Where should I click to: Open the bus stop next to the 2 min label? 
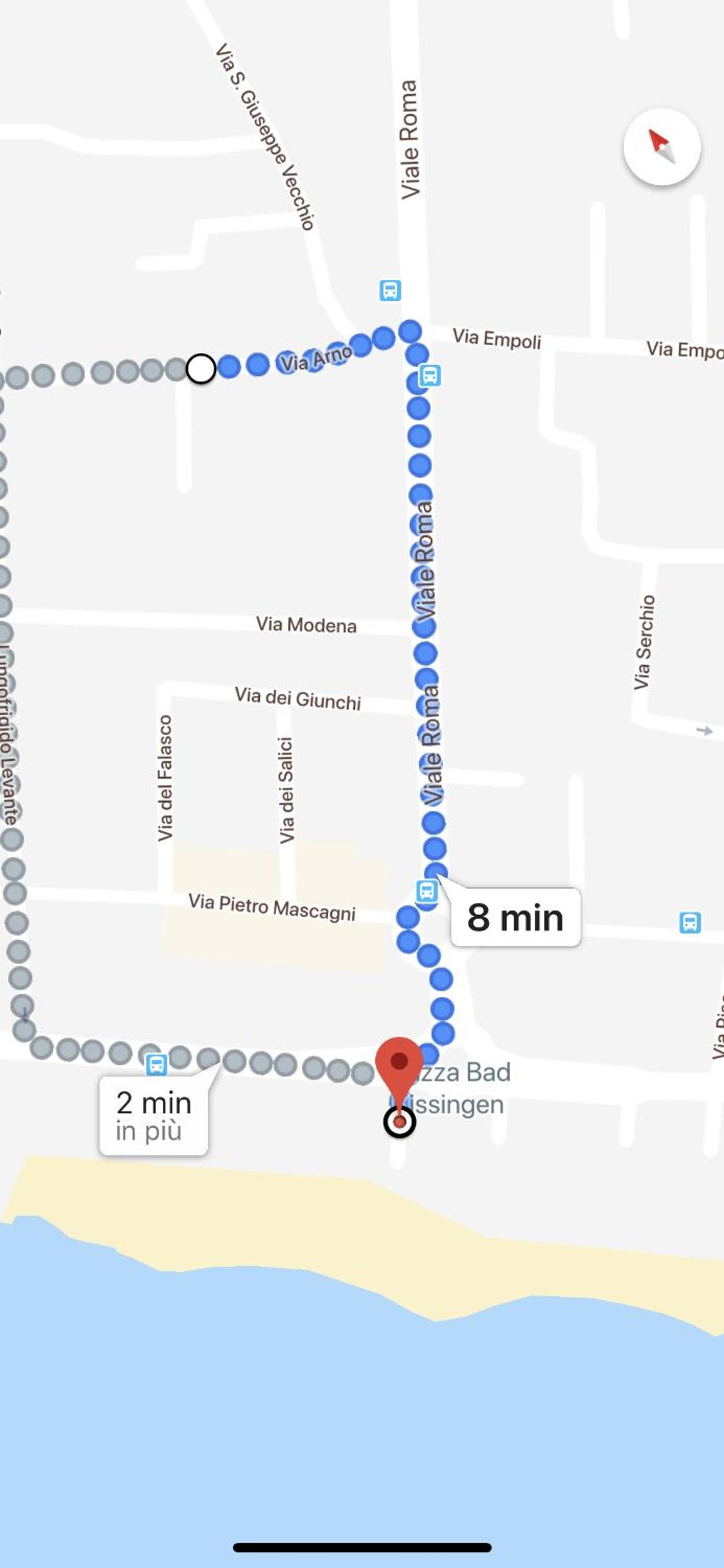point(156,1064)
